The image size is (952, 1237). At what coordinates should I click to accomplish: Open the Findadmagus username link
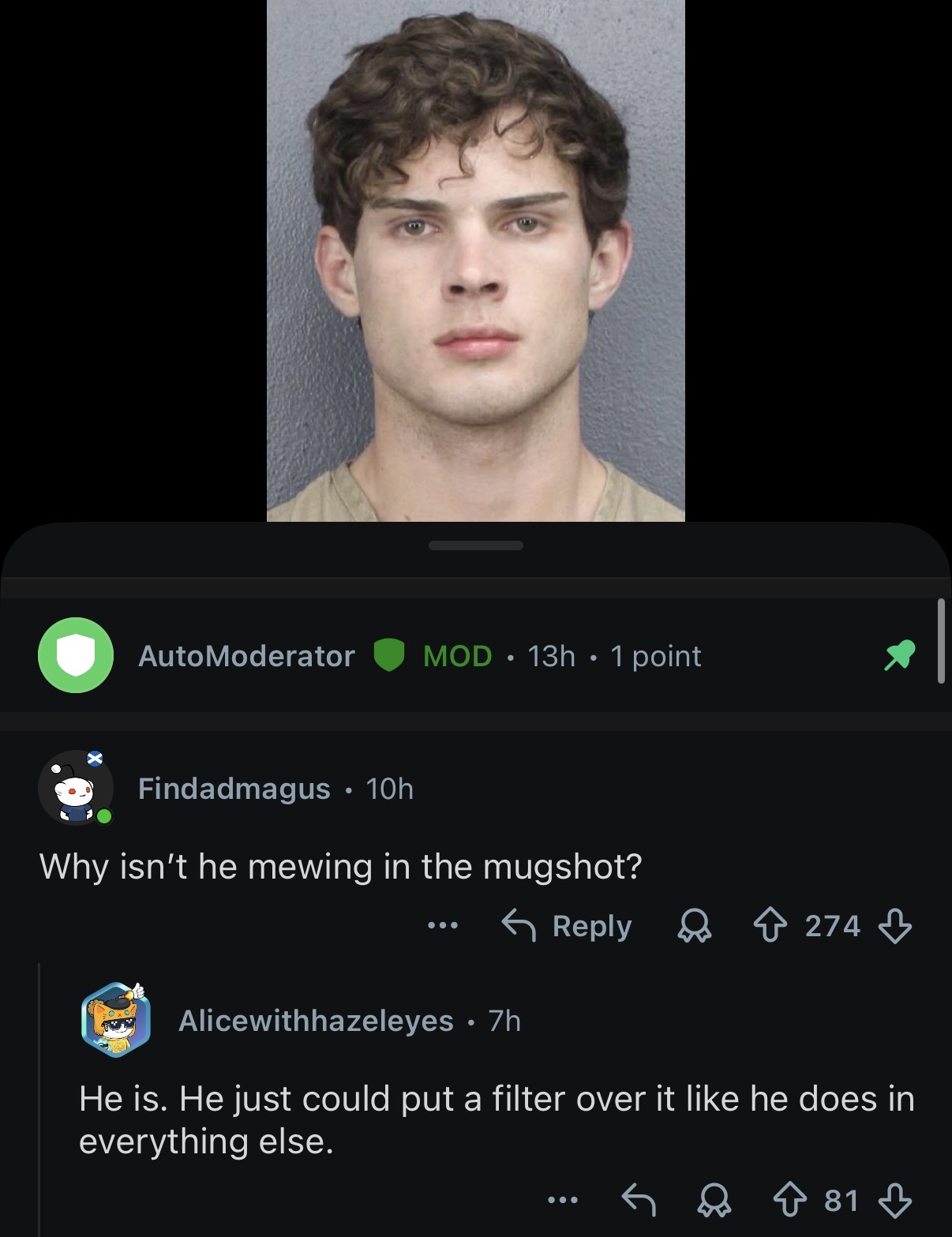[234, 789]
